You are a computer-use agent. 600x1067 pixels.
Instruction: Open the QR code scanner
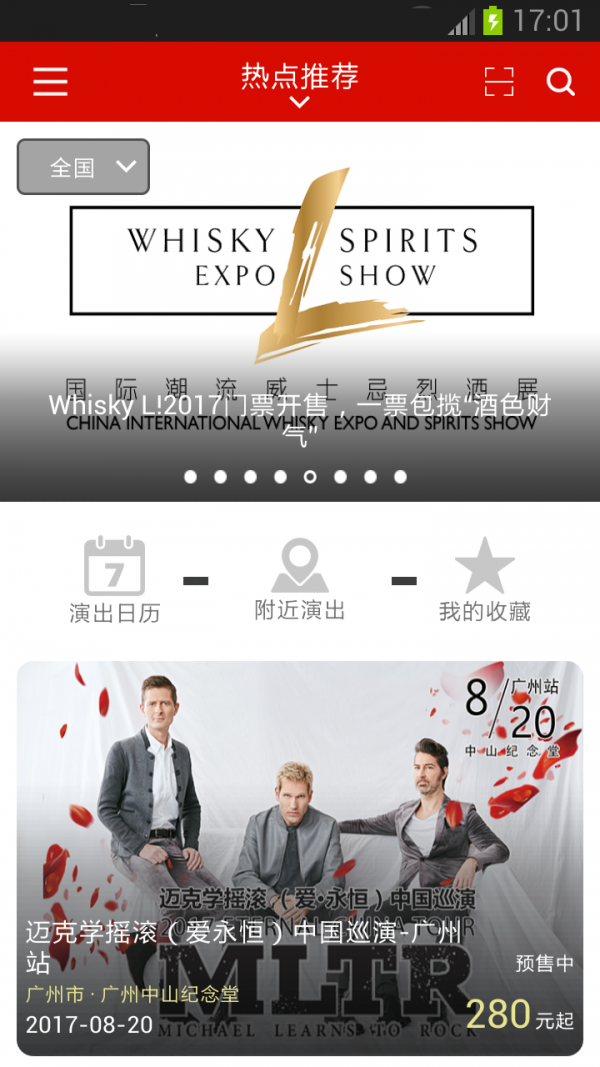(498, 82)
